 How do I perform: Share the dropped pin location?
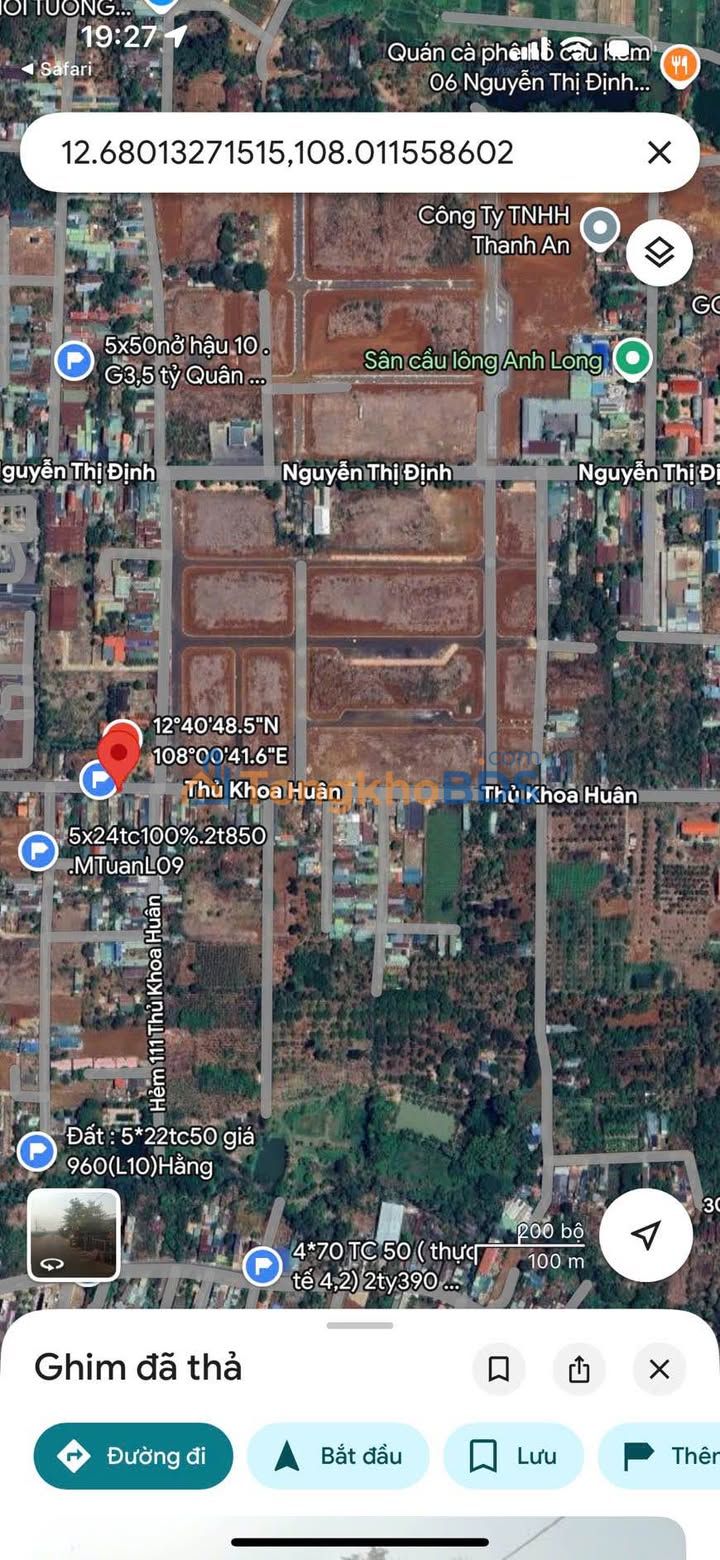tap(579, 1369)
